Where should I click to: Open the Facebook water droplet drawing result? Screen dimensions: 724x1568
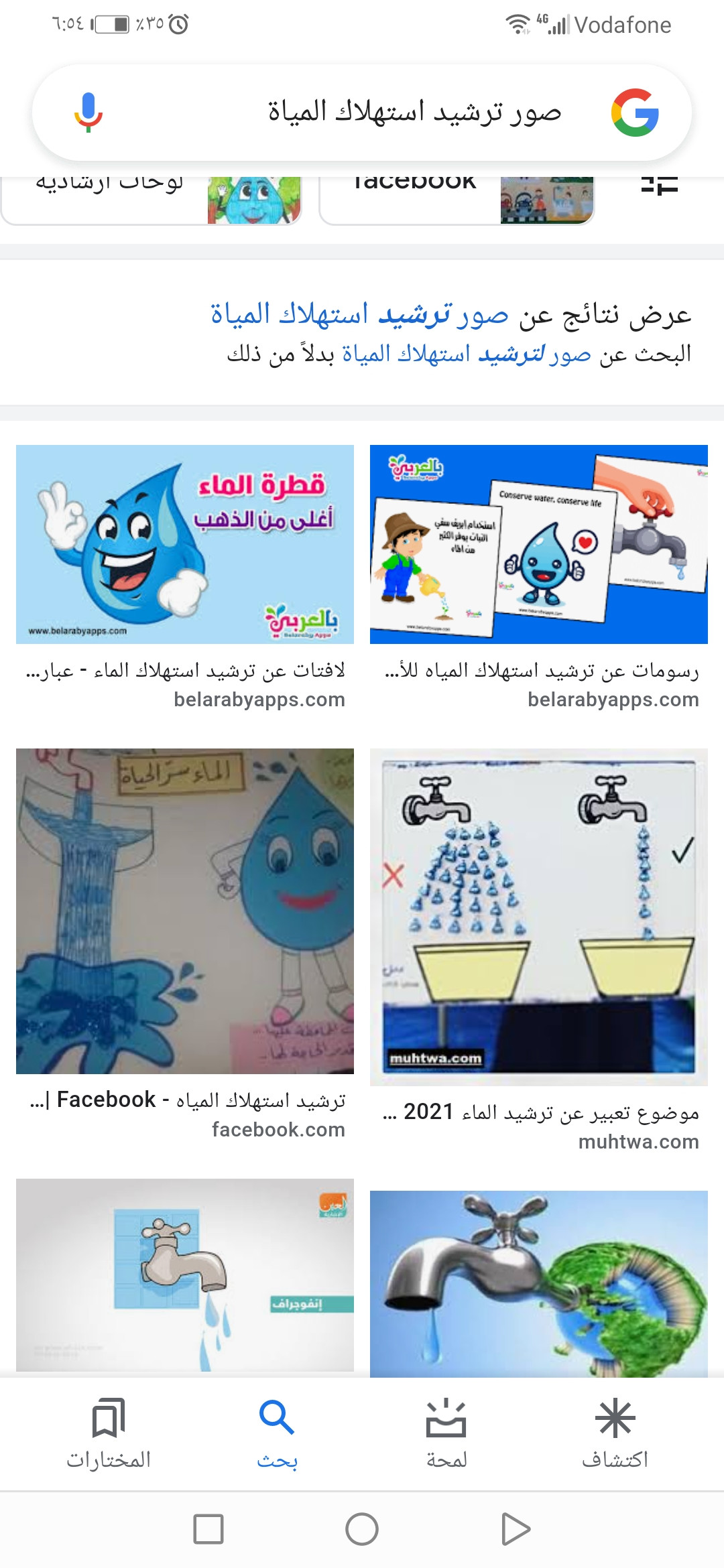pyautogui.click(x=185, y=911)
